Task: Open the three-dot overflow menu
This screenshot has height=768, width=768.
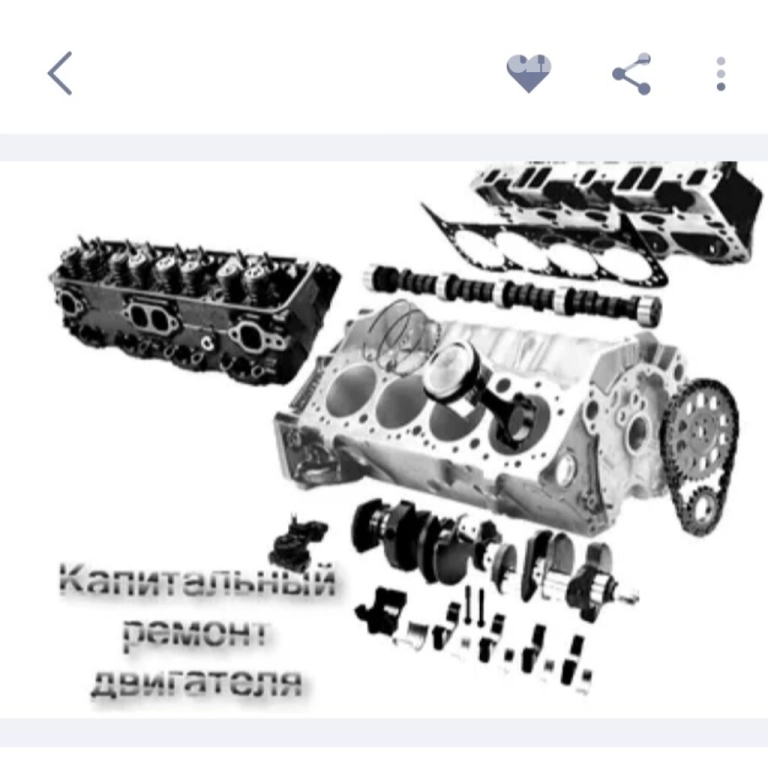Action: click(721, 74)
